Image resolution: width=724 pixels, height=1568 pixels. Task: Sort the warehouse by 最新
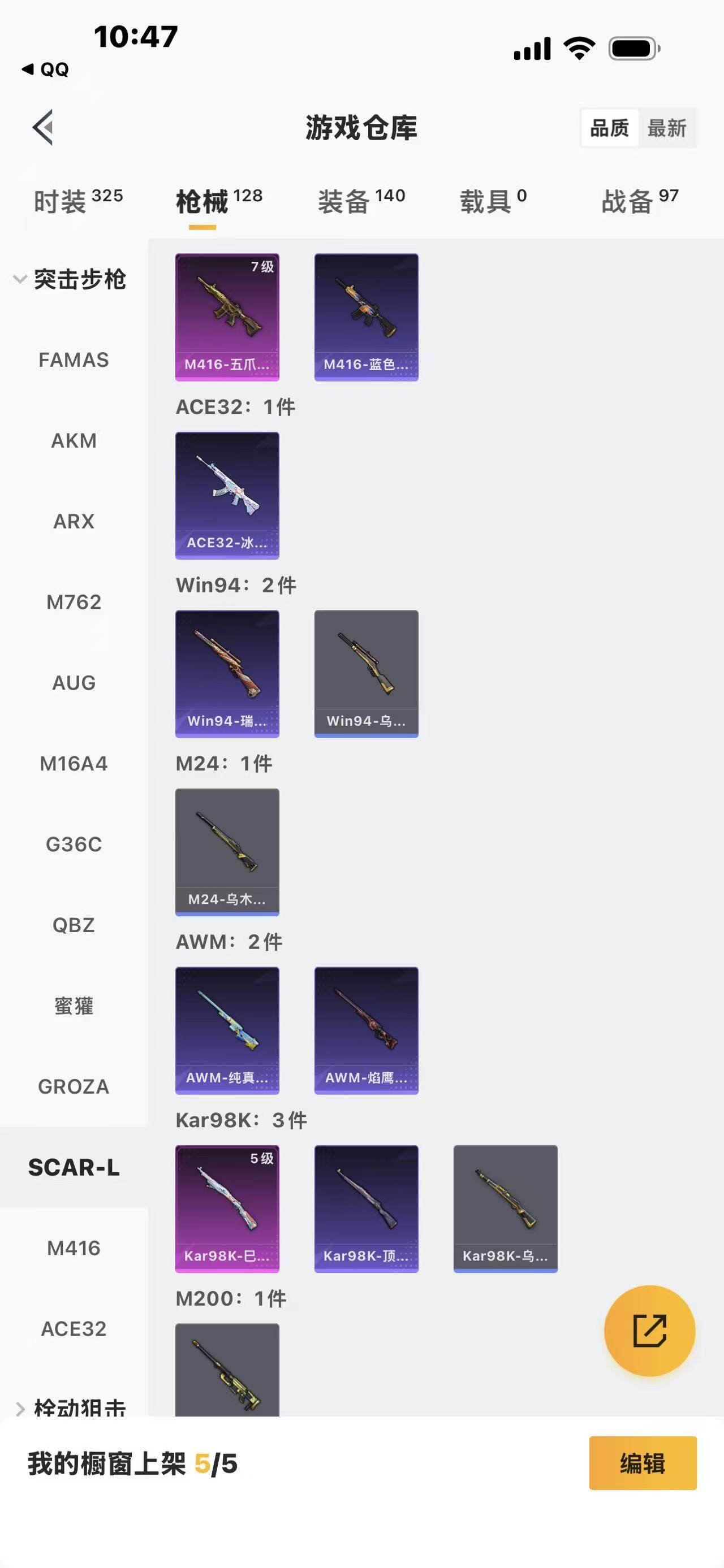(666, 128)
